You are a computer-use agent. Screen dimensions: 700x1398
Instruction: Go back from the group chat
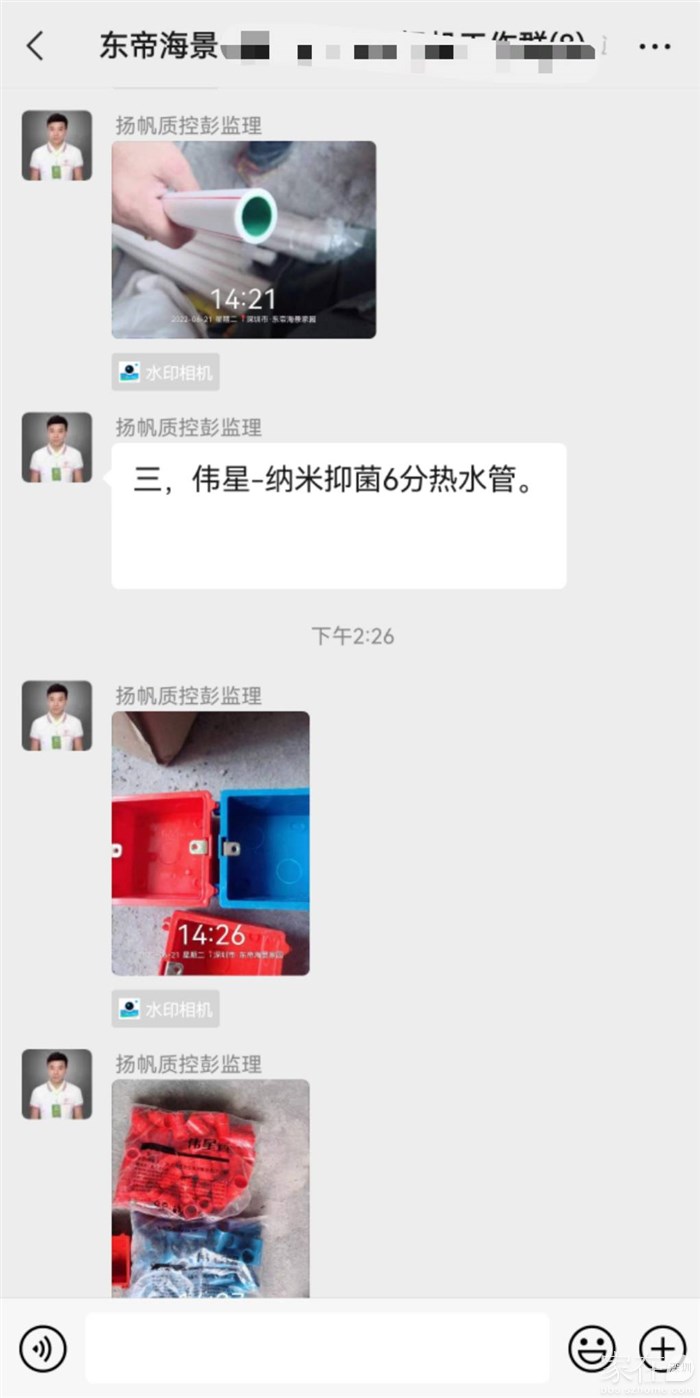point(36,46)
